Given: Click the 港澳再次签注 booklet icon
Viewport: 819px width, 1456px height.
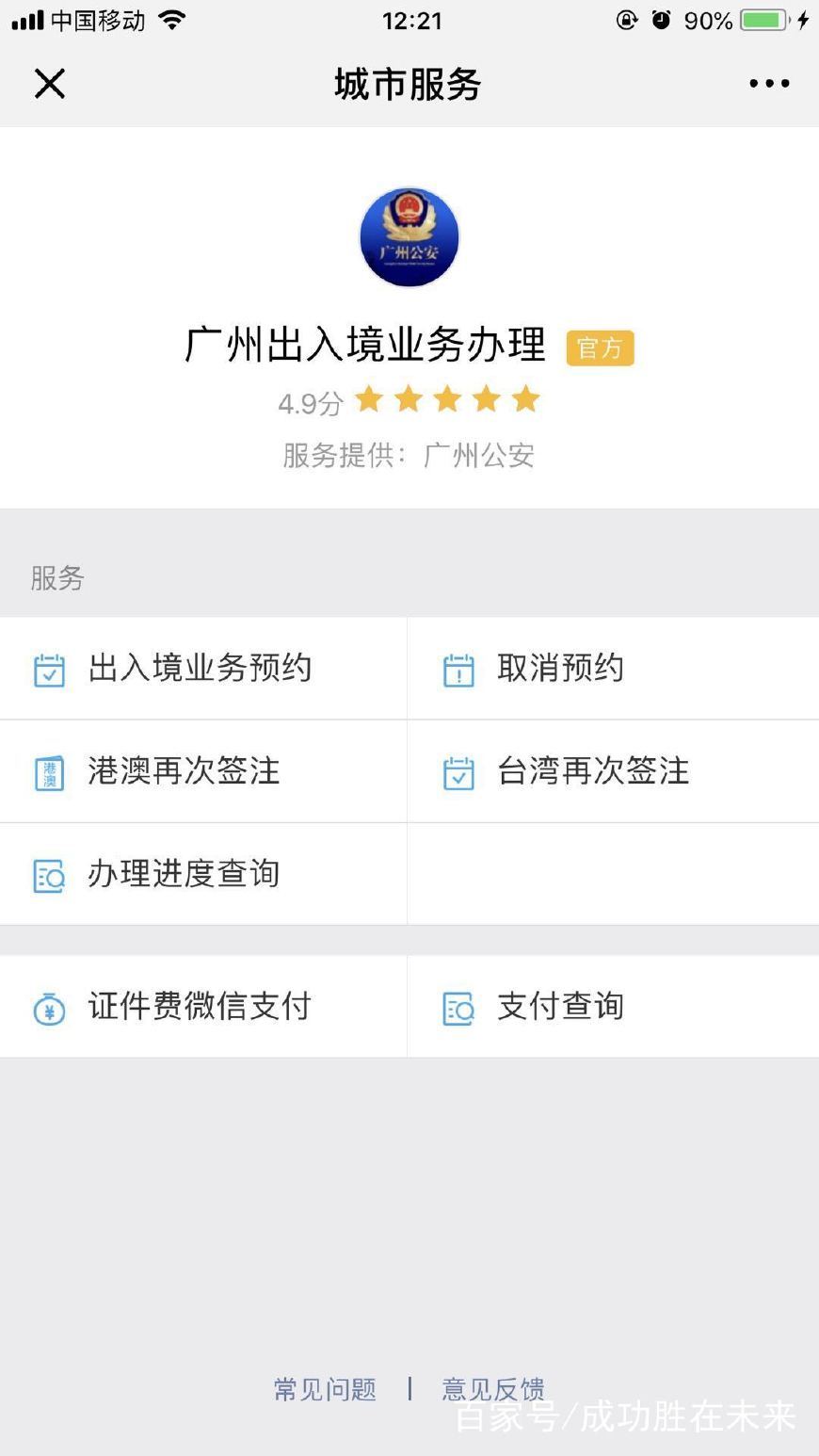Looking at the screenshot, I should click(48, 771).
